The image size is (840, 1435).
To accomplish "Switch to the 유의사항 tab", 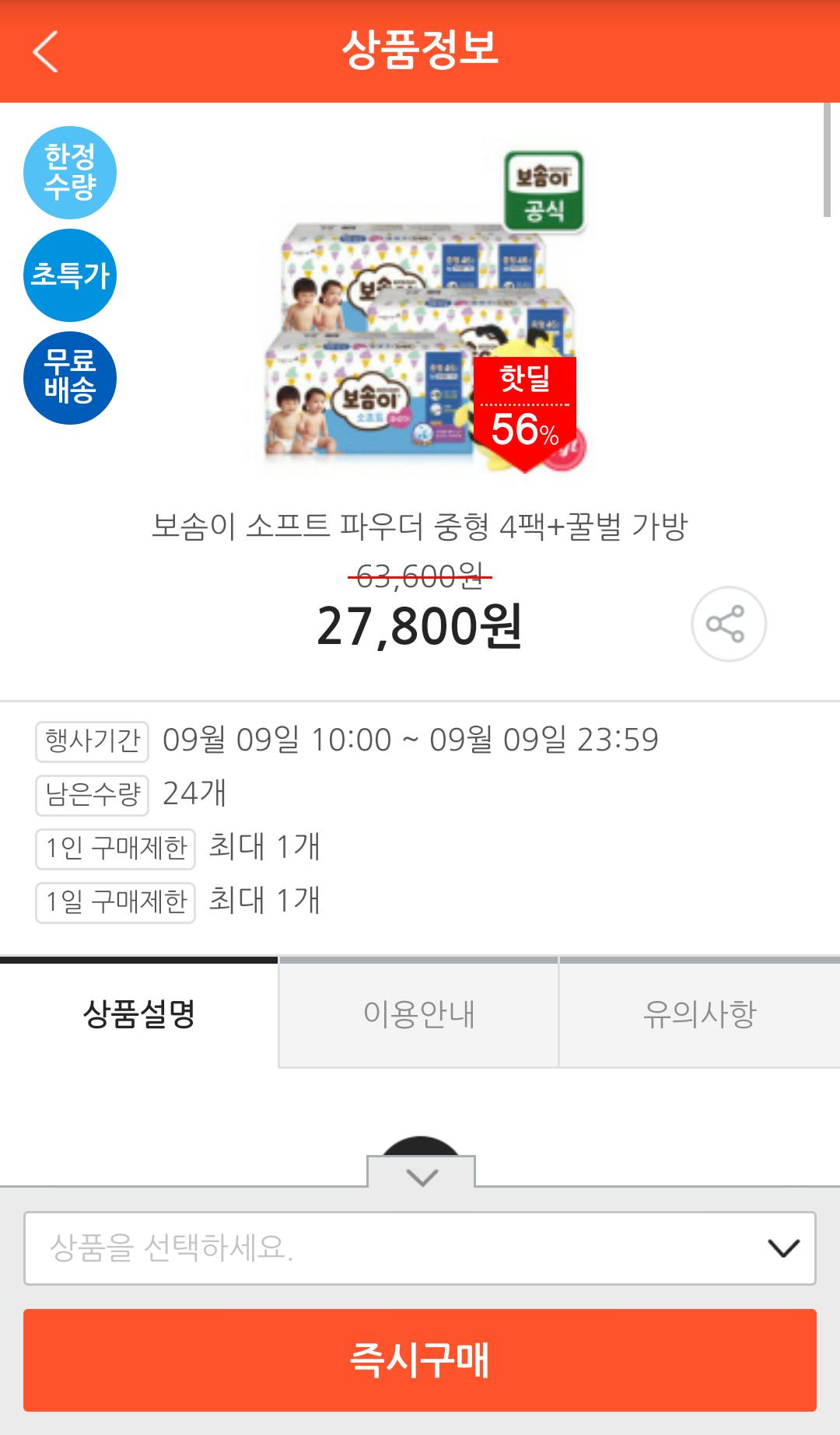I will (698, 1014).
